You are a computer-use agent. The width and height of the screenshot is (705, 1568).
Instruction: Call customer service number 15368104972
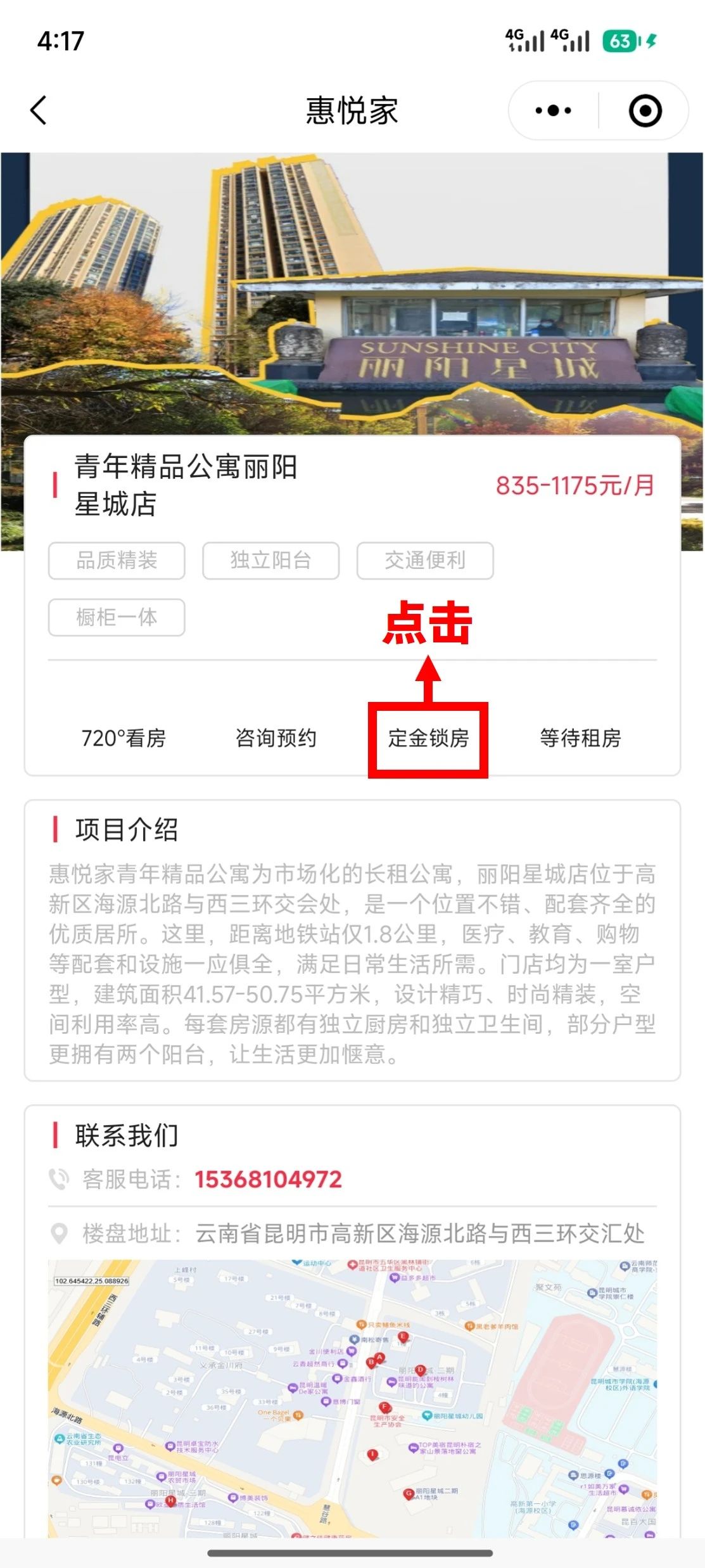268,1179
